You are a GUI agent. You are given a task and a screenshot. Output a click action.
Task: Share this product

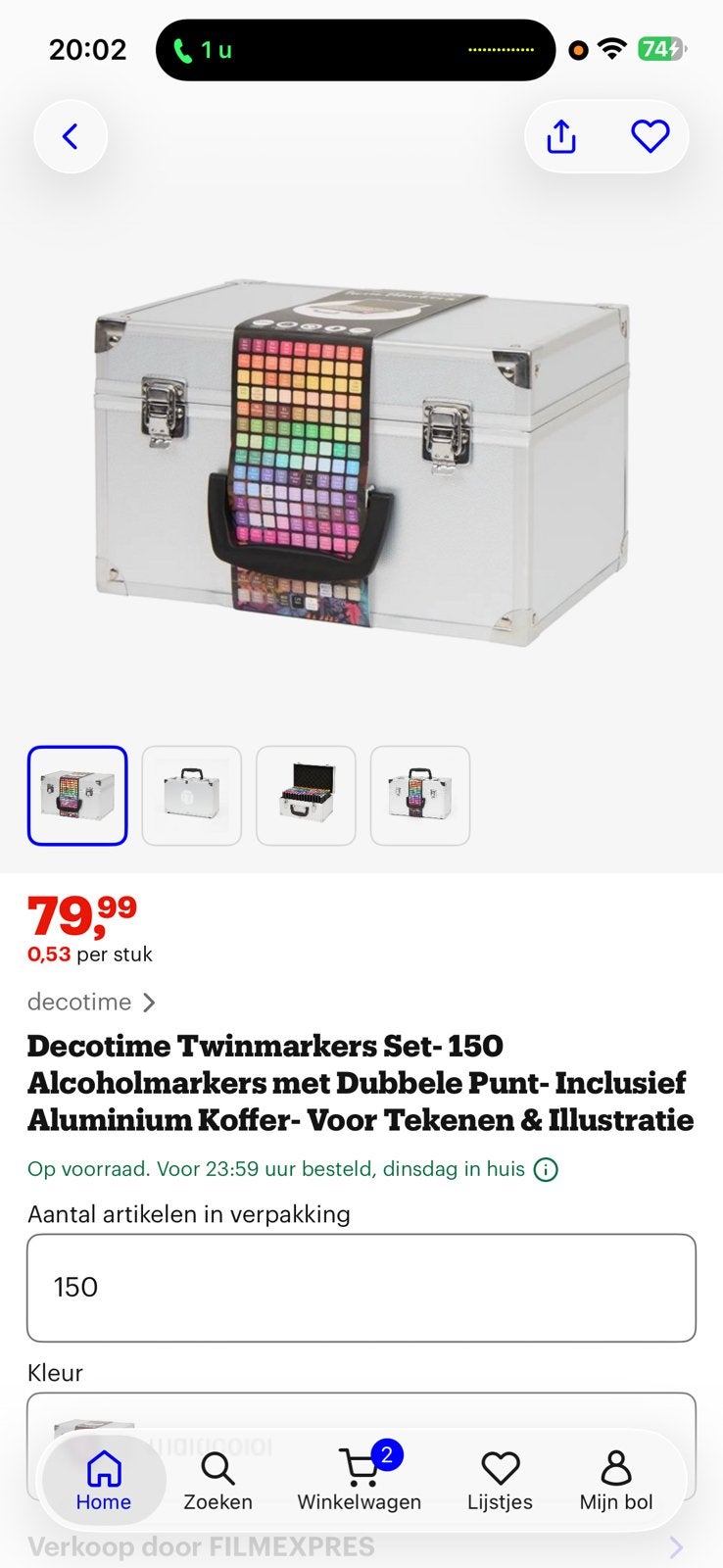click(561, 136)
